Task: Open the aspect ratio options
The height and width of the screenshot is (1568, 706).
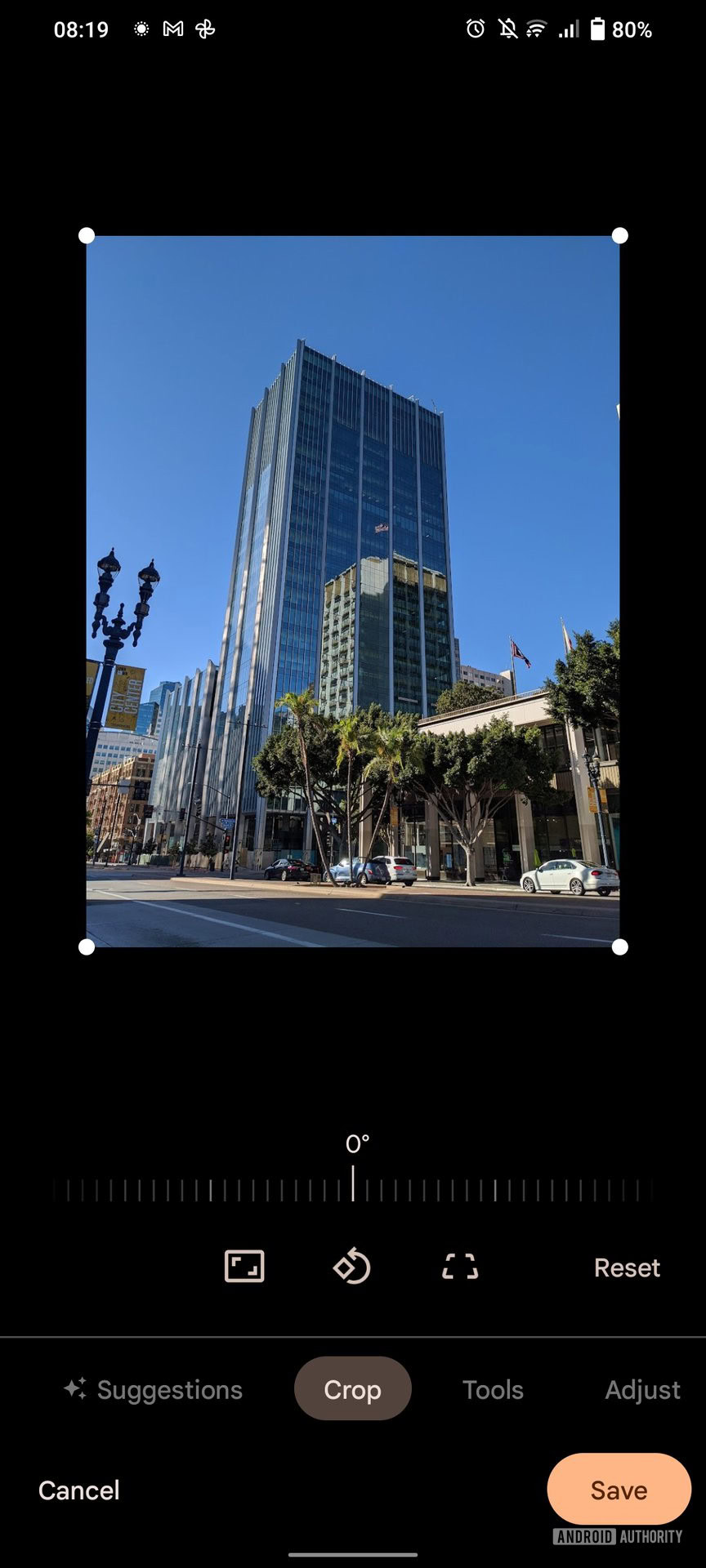Action: point(244,1267)
